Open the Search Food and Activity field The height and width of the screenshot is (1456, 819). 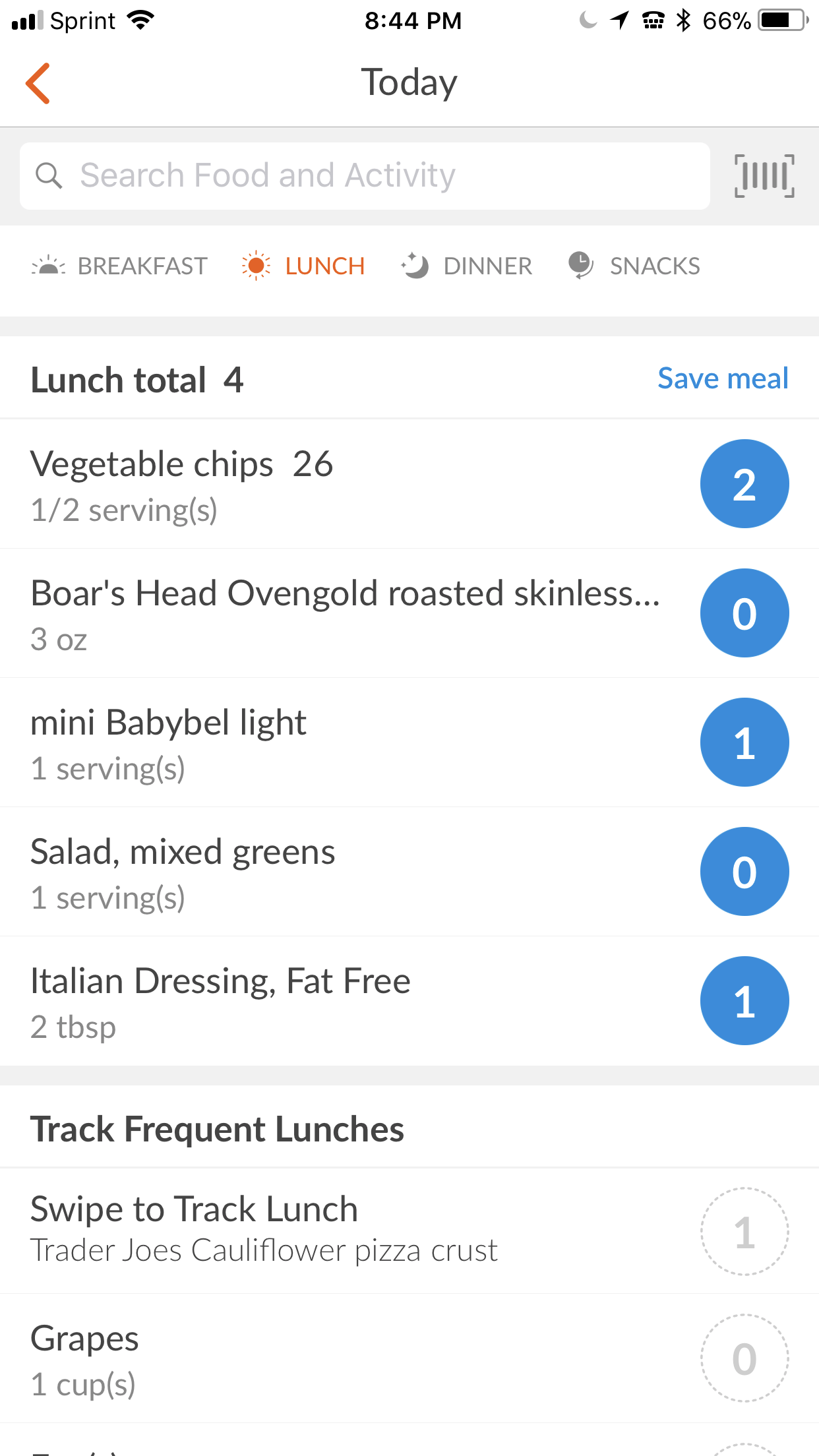click(x=365, y=176)
